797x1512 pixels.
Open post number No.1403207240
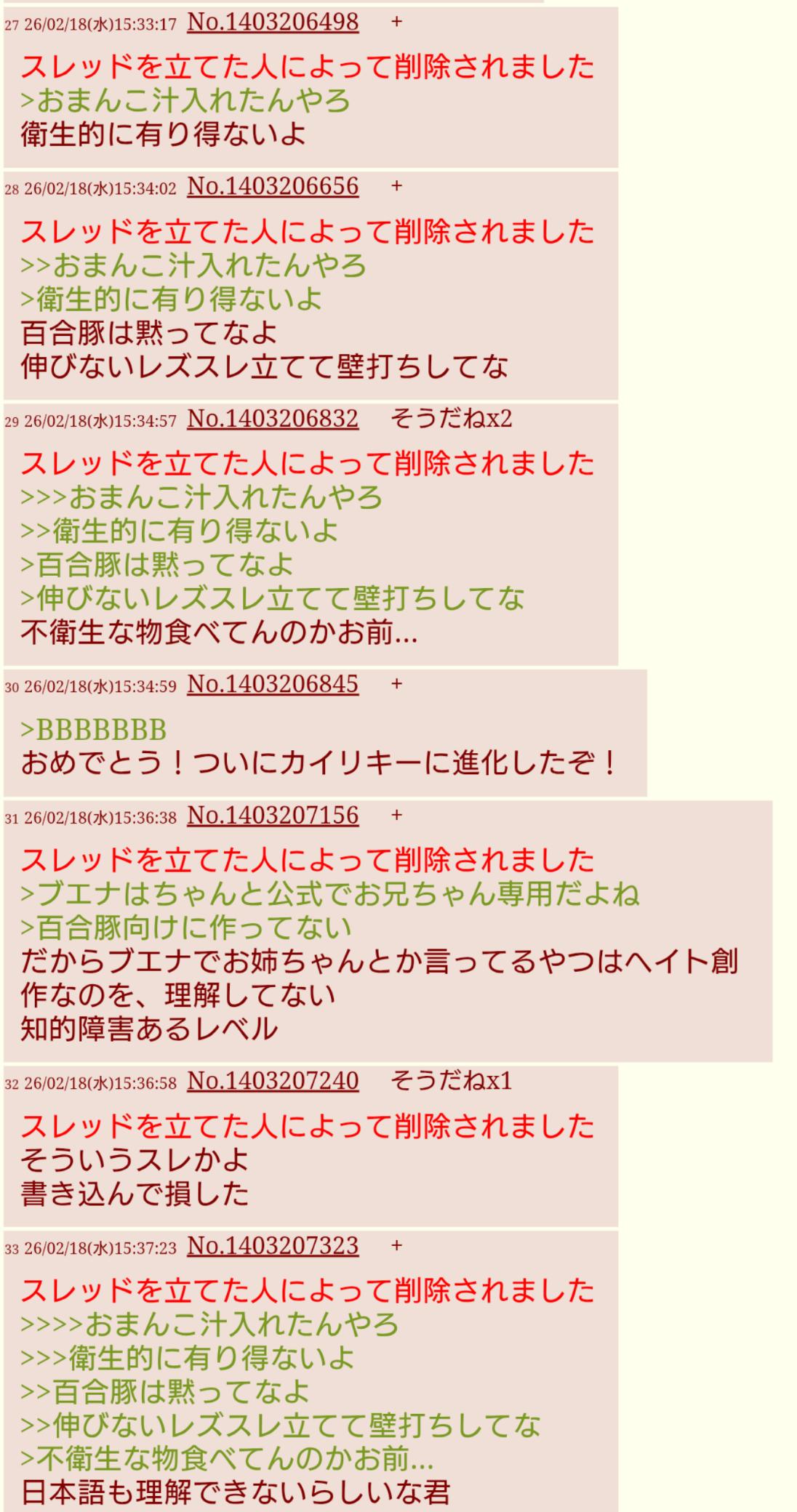[x=273, y=1081]
